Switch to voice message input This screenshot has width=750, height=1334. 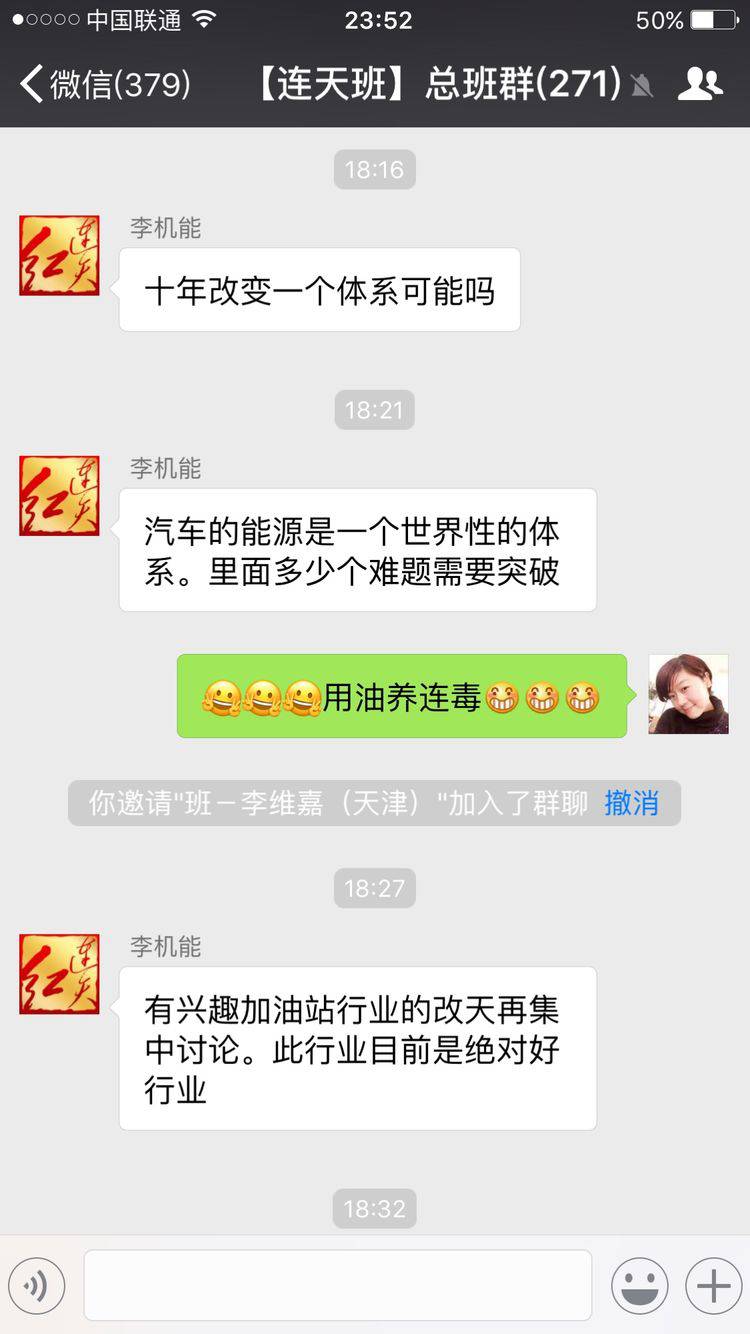pyautogui.click(x=37, y=1286)
